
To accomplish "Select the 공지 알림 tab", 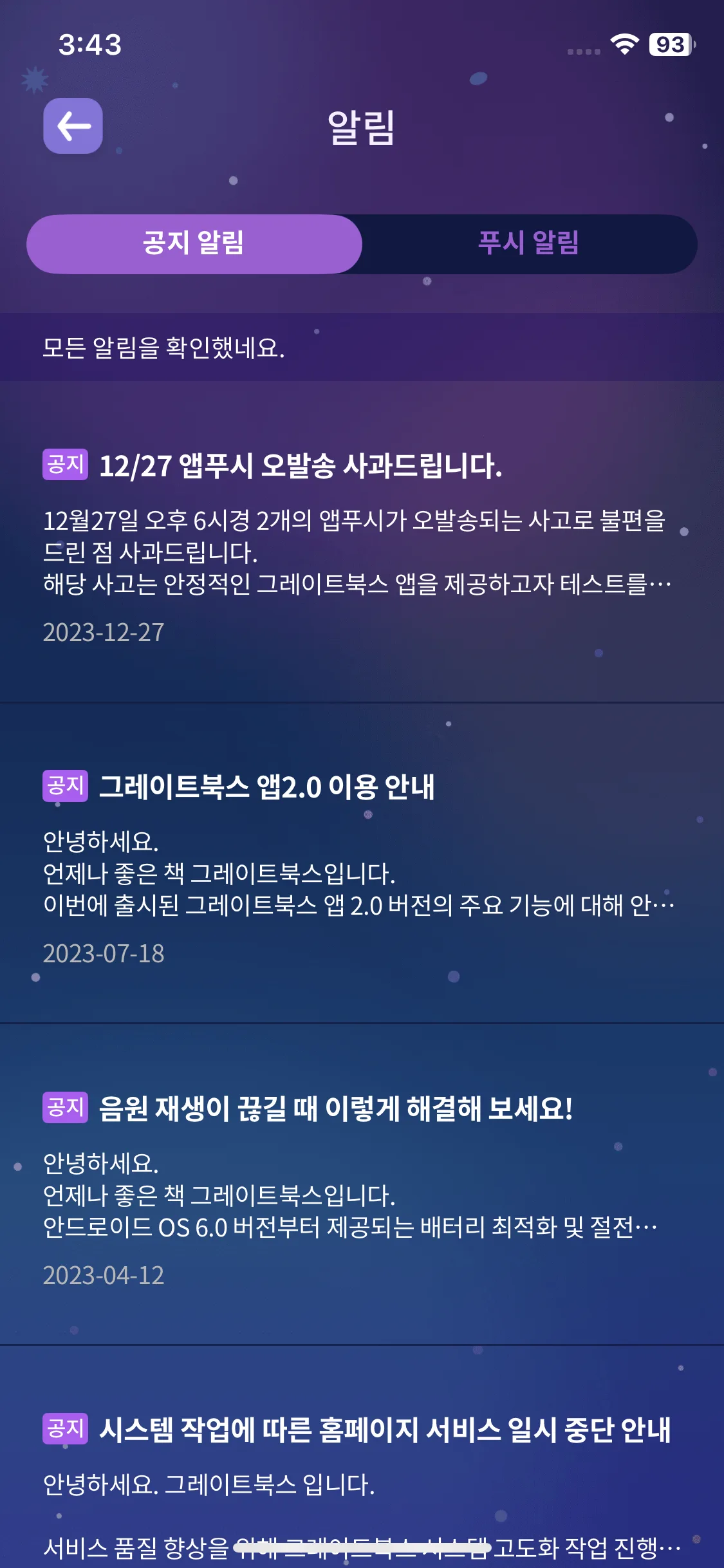I will (194, 244).
